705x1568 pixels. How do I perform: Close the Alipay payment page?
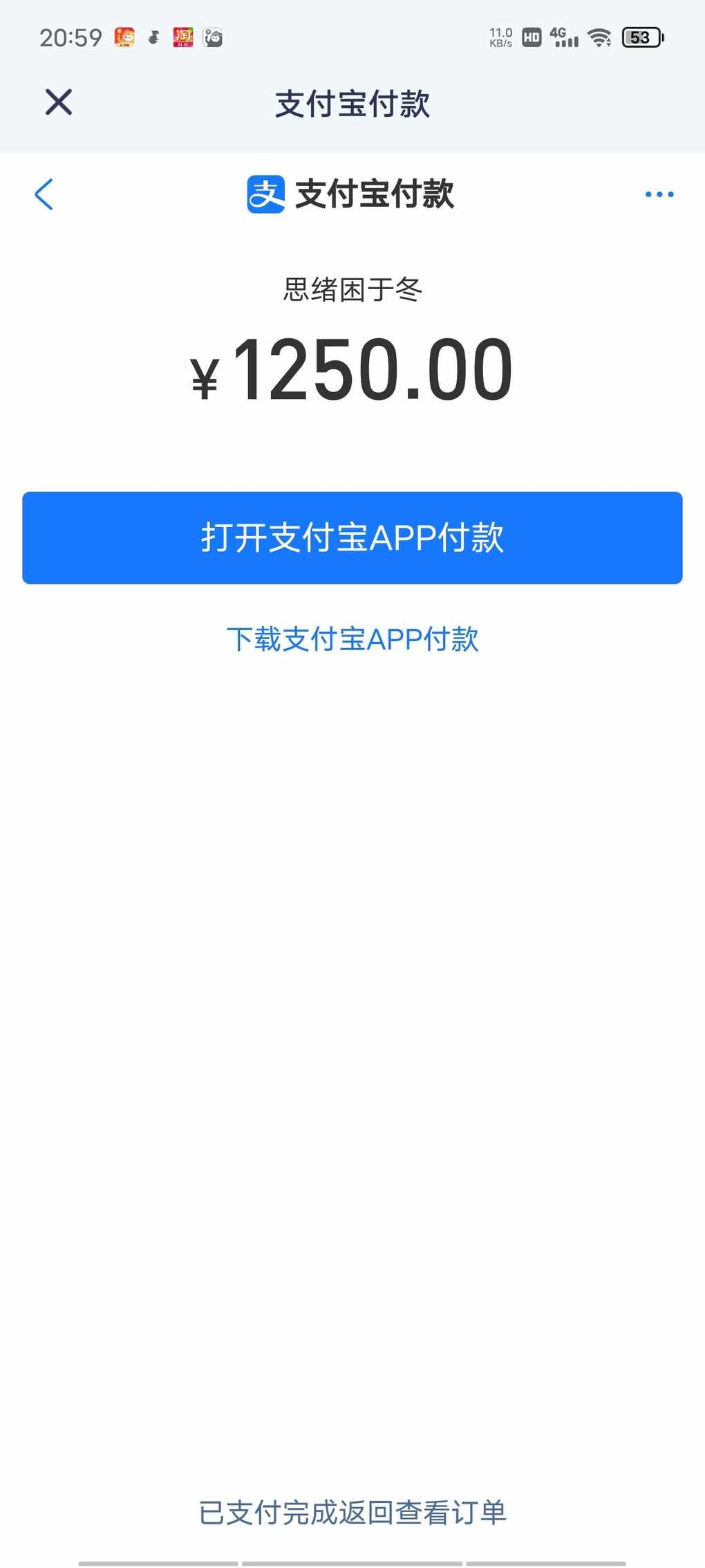(59, 102)
